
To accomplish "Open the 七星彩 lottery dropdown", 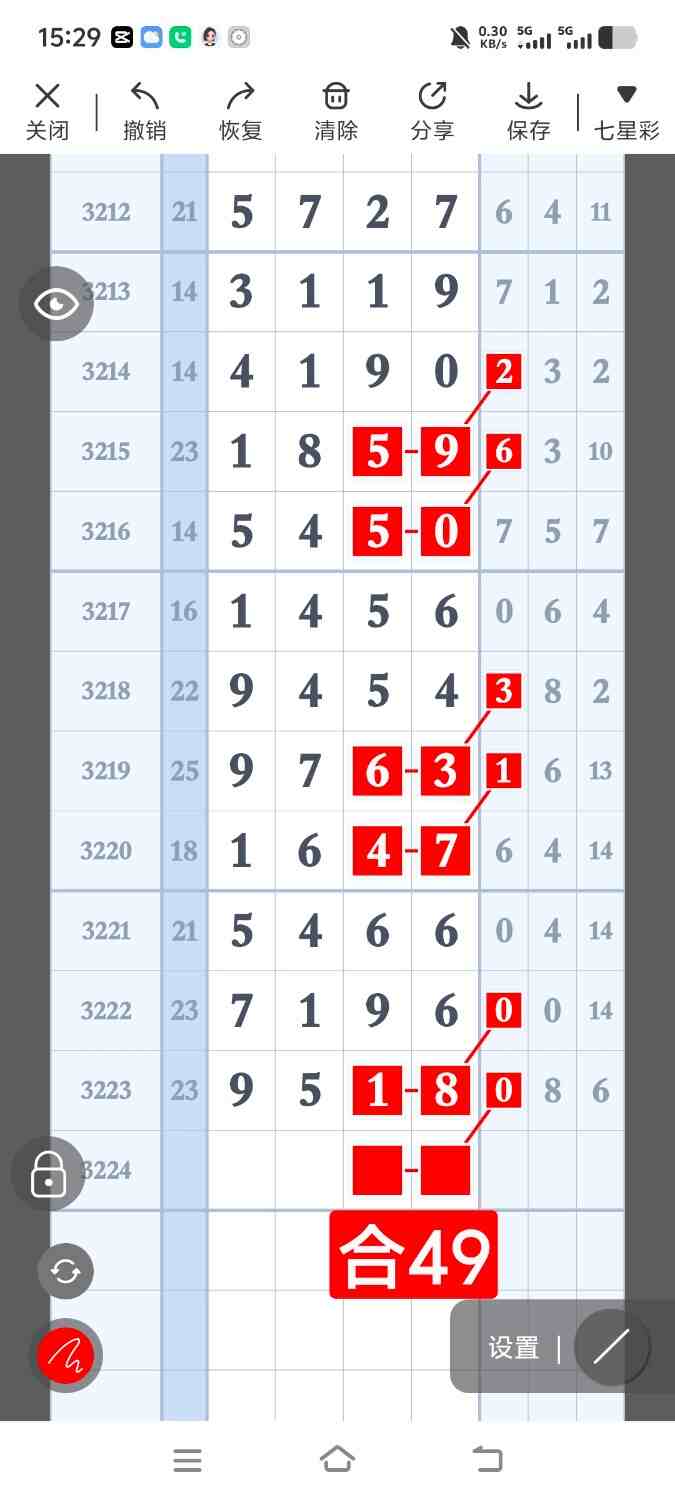I will 627,110.
